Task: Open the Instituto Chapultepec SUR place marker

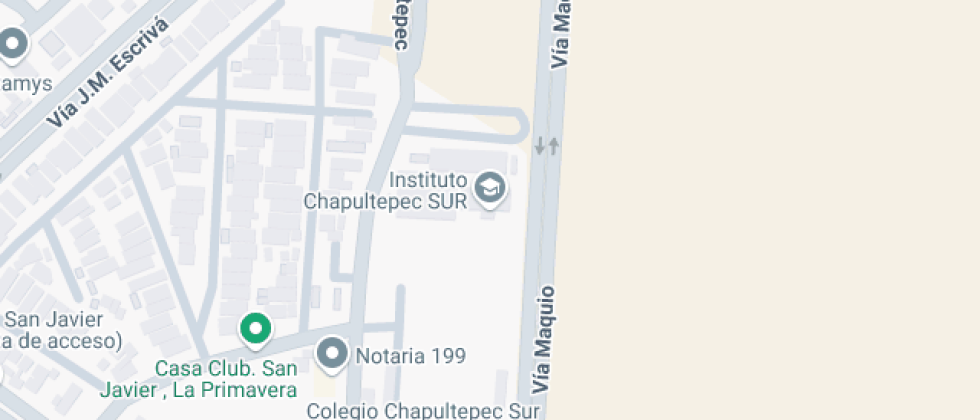Action: click(x=489, y=188)
